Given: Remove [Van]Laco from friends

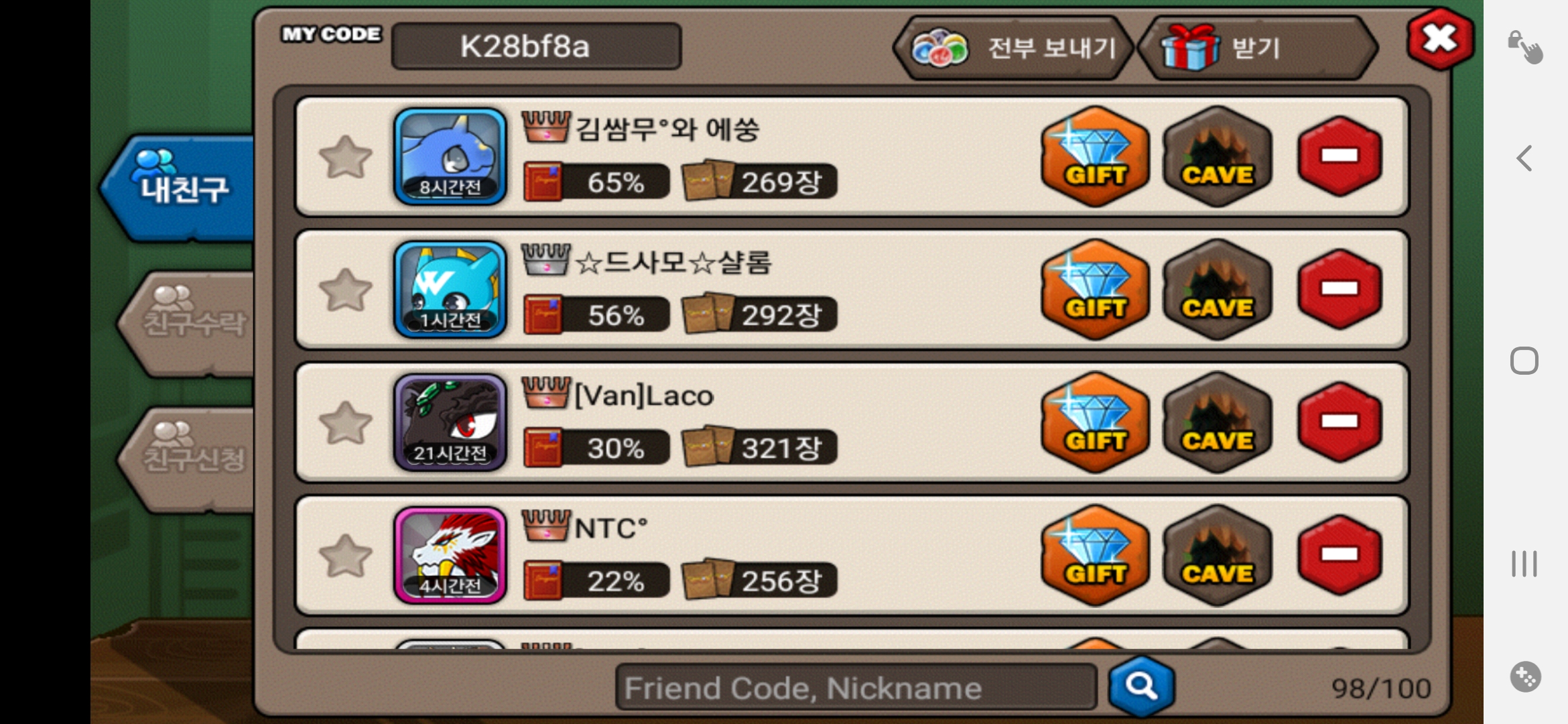Looking at the screenshot, I should 1340,422.
